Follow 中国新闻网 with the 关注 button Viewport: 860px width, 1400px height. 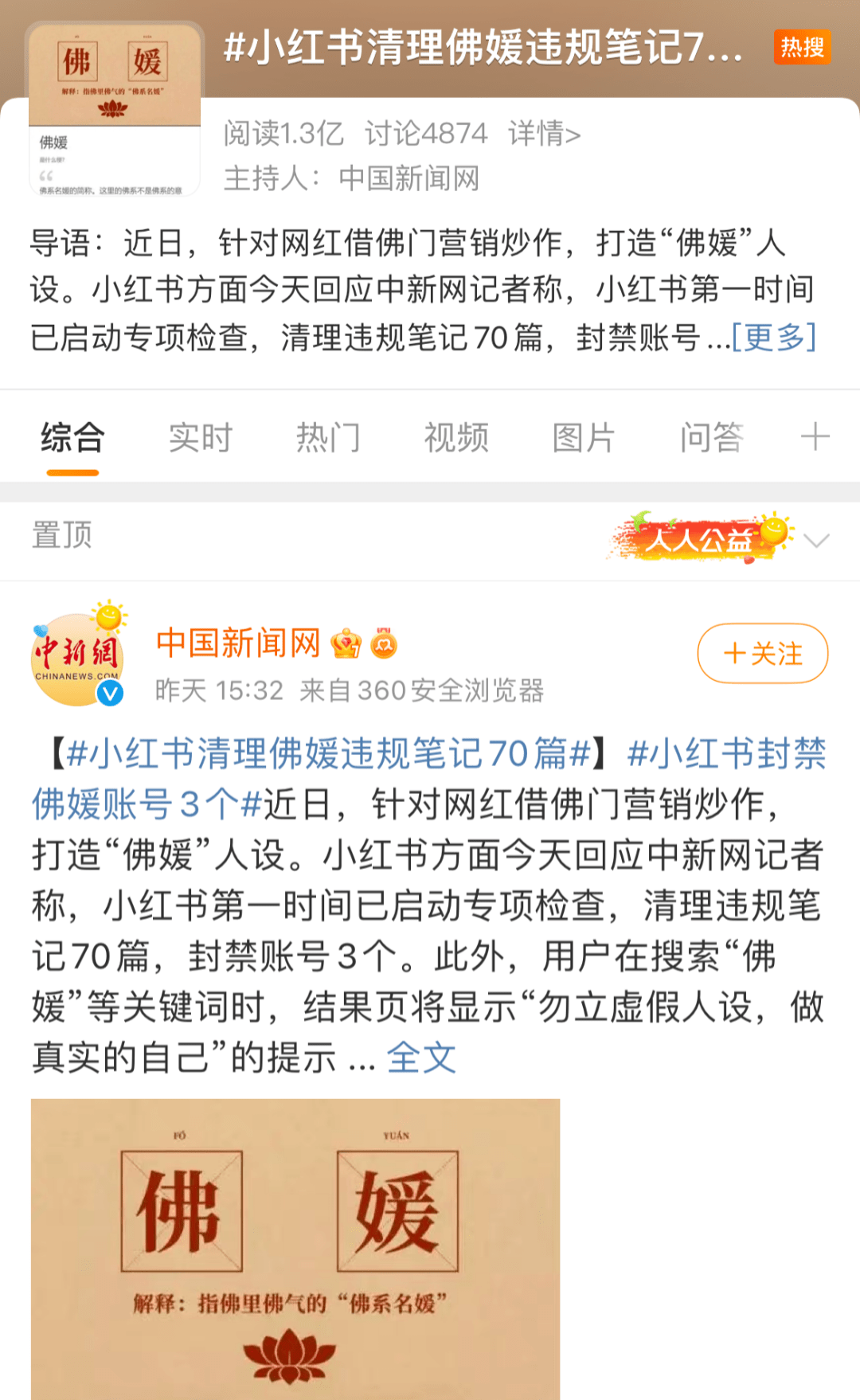click(x=763, y=654)
